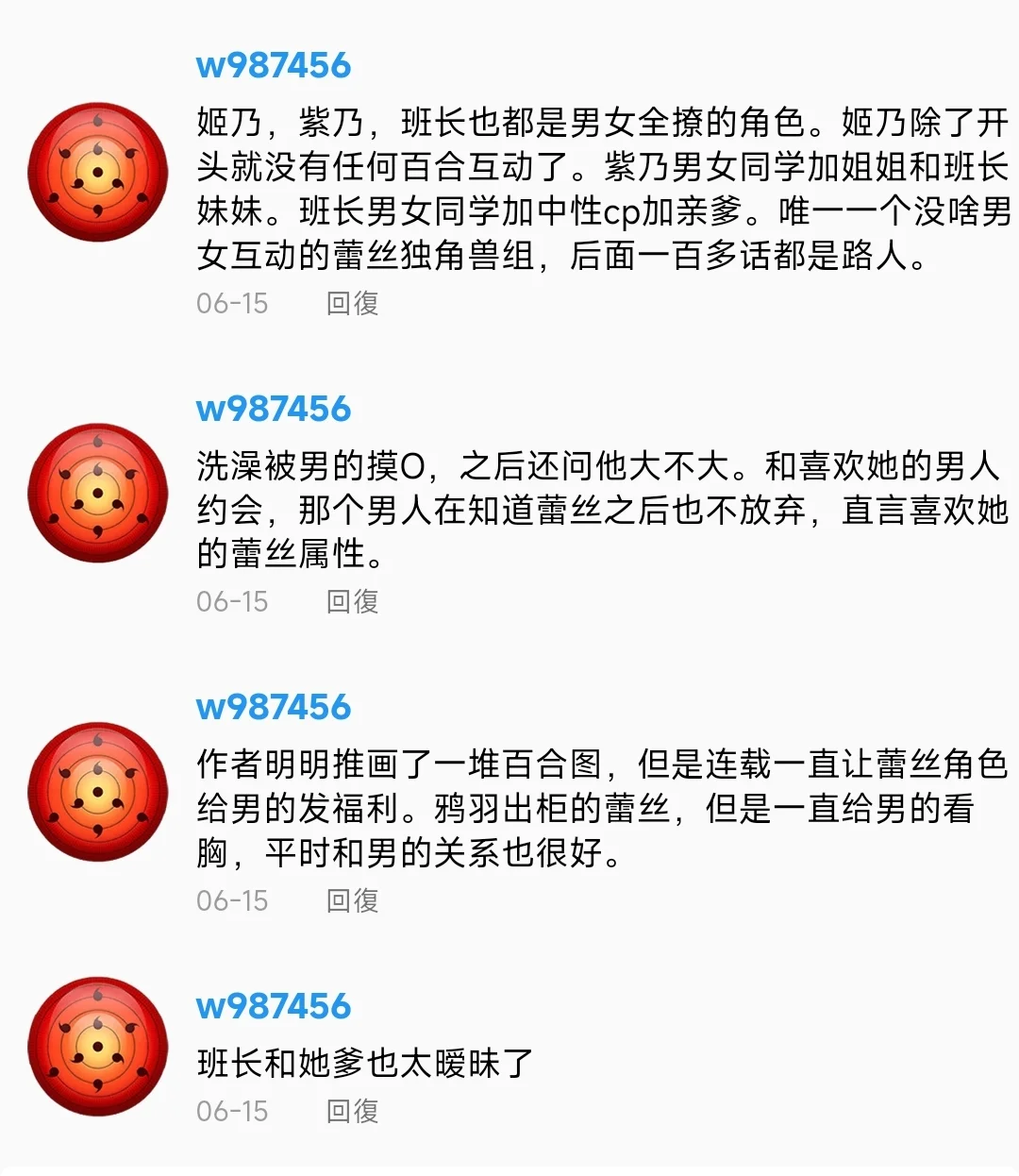Screen dimensions: 1019x1176
Task: Reply to the comment starting with 作者明明推画了
Action: [x=352, y=900]
